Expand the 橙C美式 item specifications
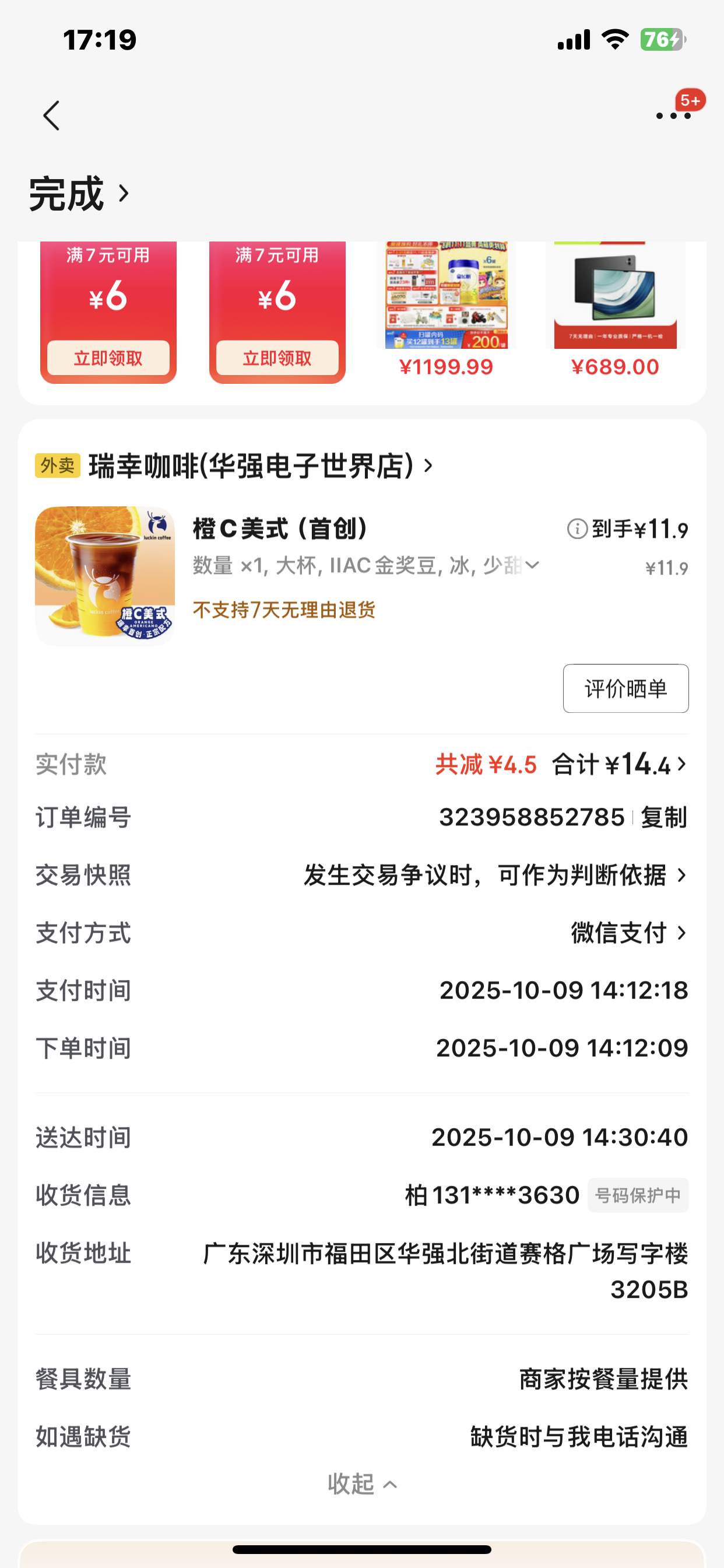Viewport: 724px width, 1568px height. click(532, 565)
